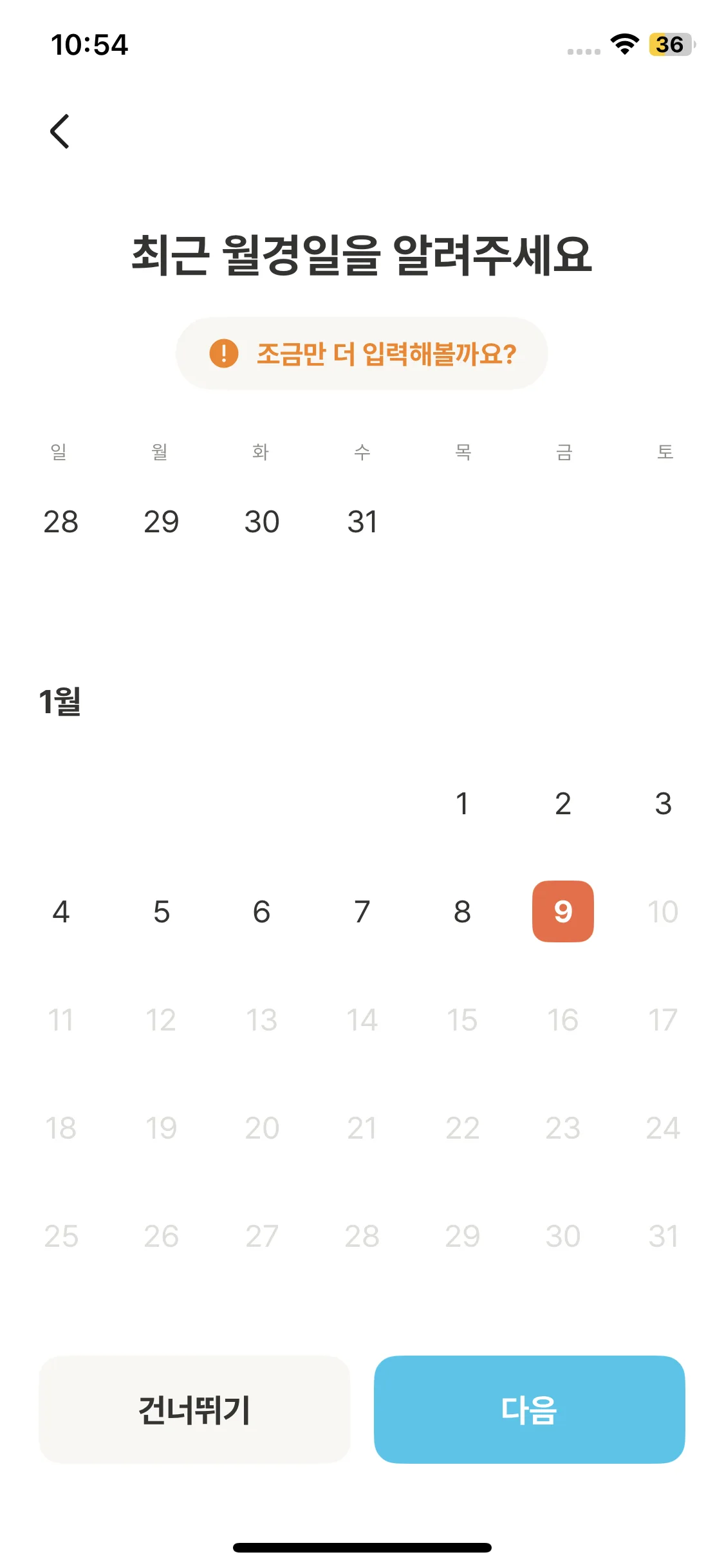Choose January 6 on the calendar
This screenshot has width=724, height=1568.
click(261, 911)
